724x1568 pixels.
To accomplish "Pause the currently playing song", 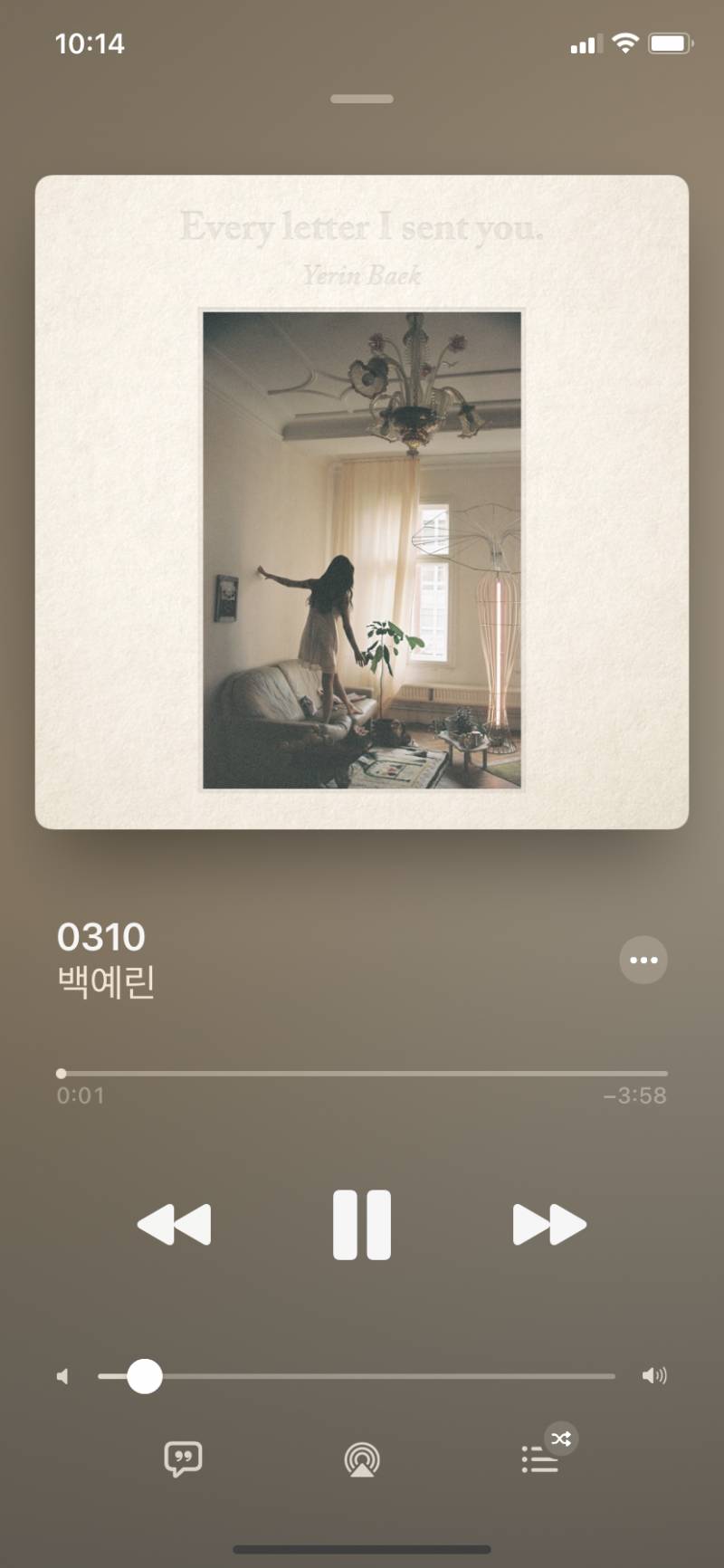I will (362, 1223).
